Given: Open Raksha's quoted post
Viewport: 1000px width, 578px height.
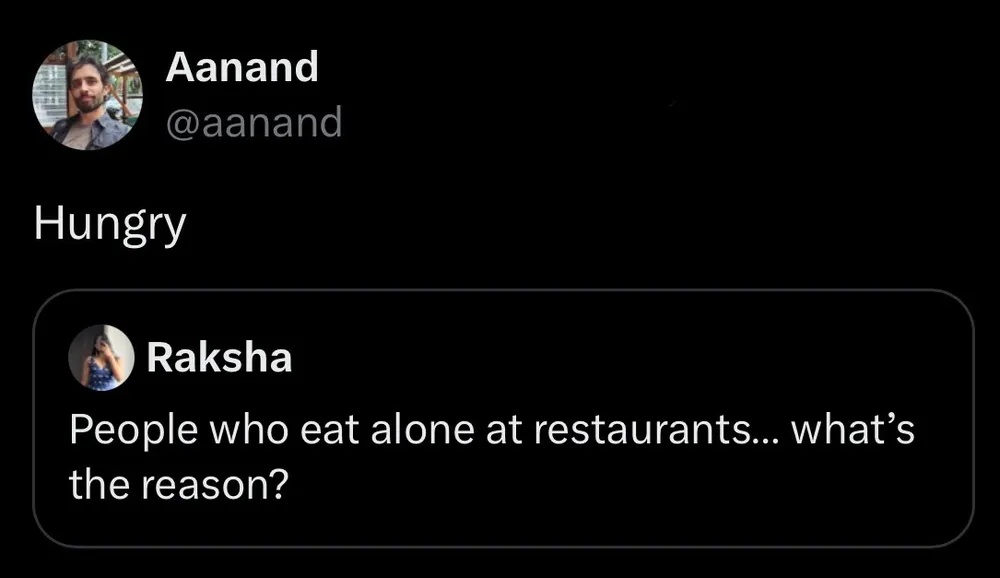Looking at the screenshot, I should 492,452.
